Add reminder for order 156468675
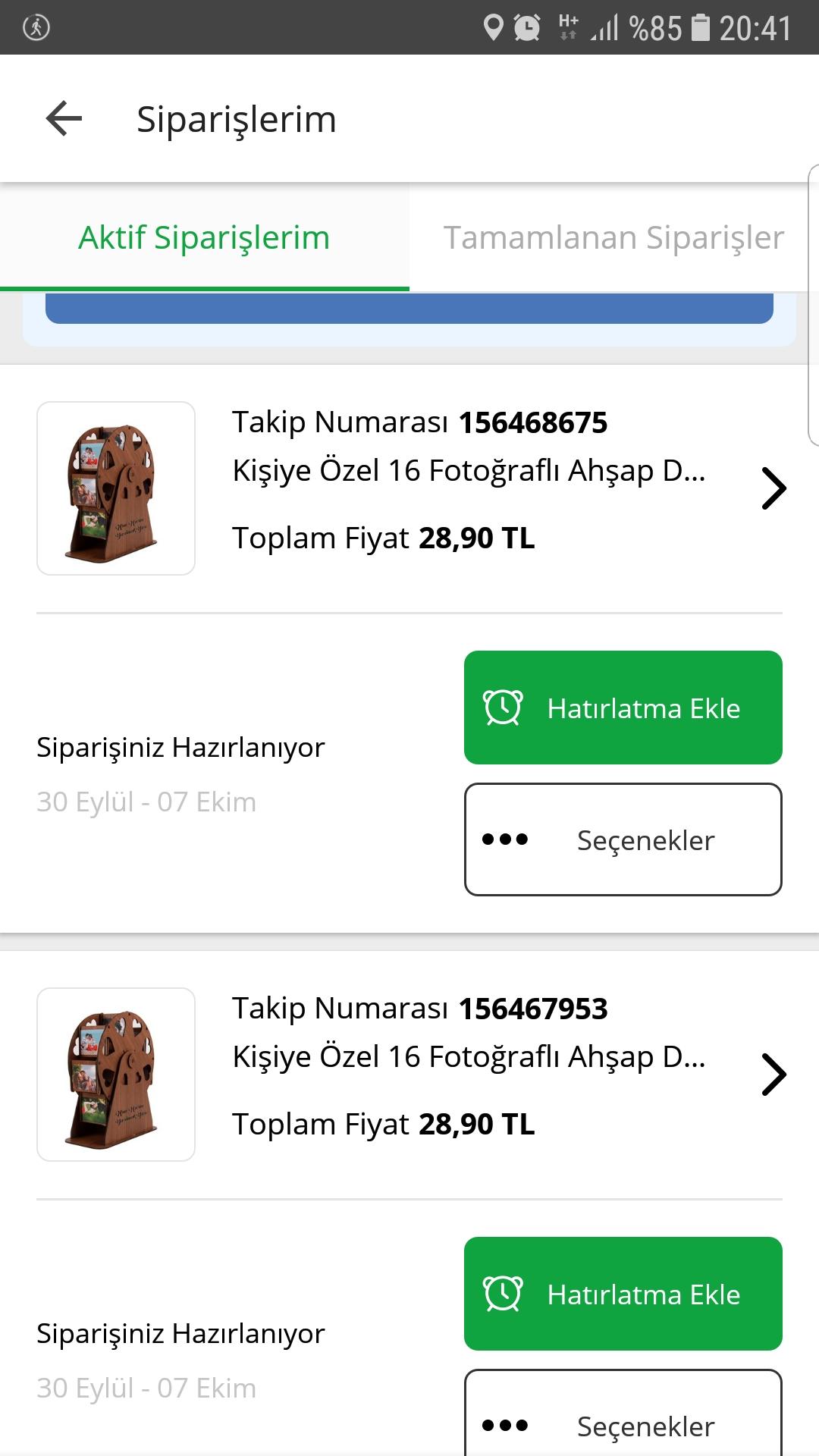819x1456 pixels. [x=623, y=708]
